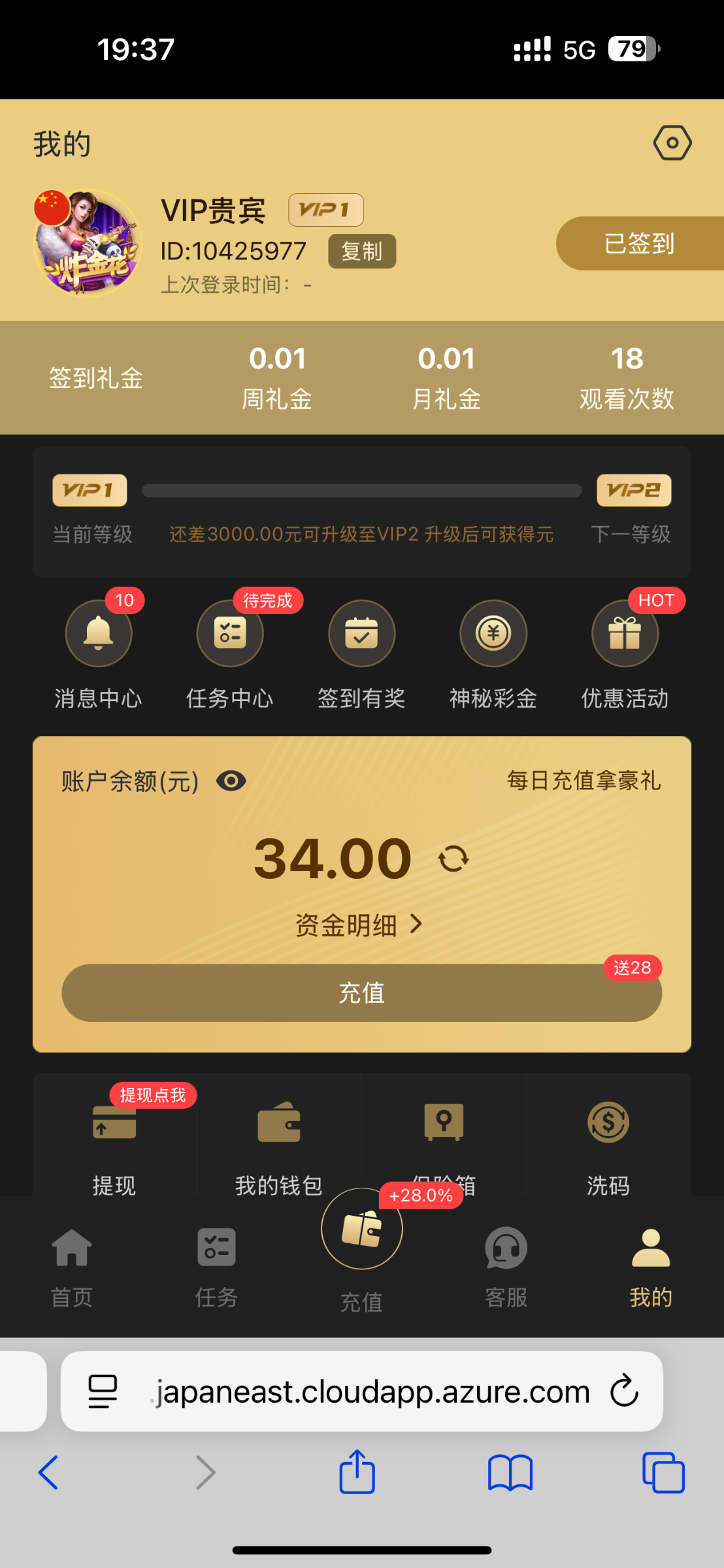This screenshot has width=724, height=1568.
Task: Open 资金明细 fund details
Action: pyautogui.click(x=359, y=924)
